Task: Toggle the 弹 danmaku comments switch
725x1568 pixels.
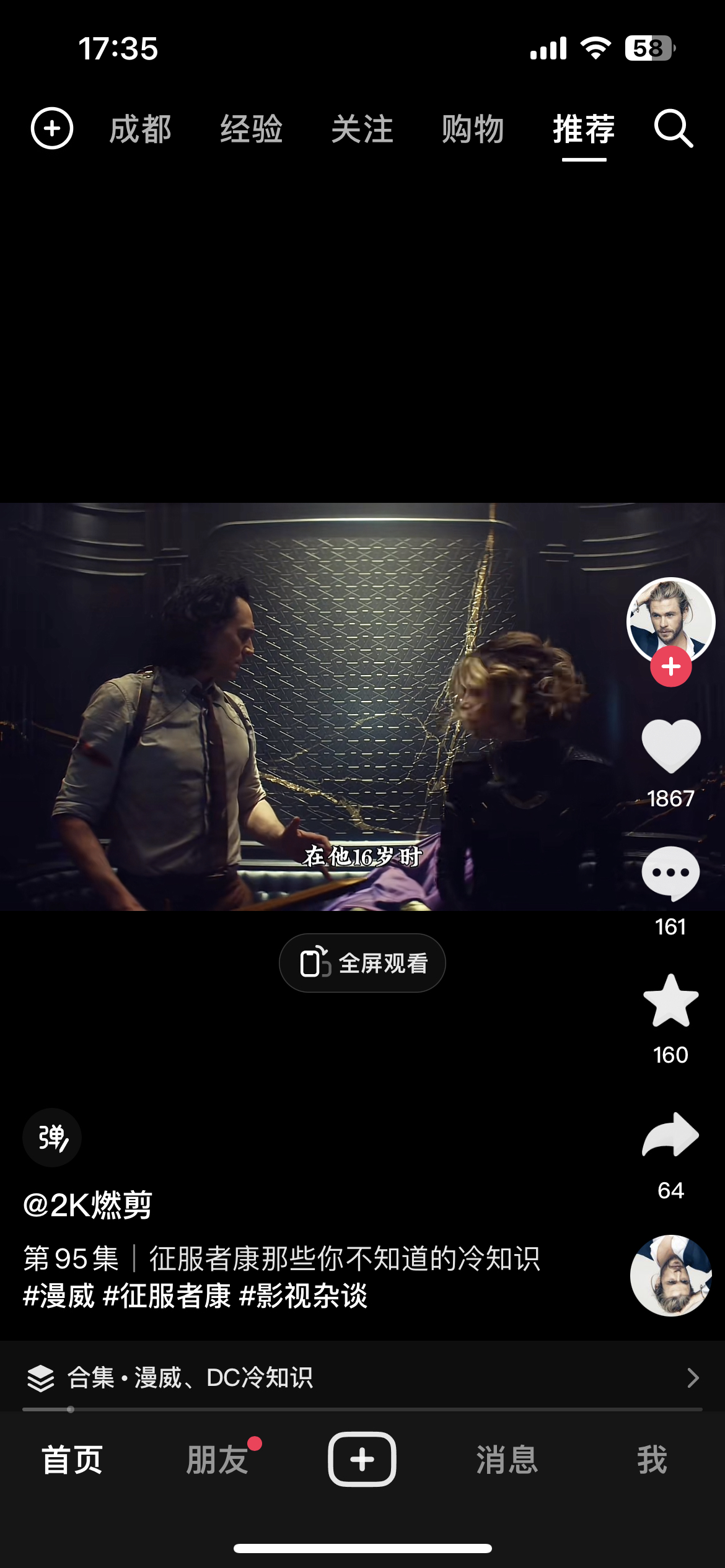Action: pyautogui.click(x=51, y=1137)
